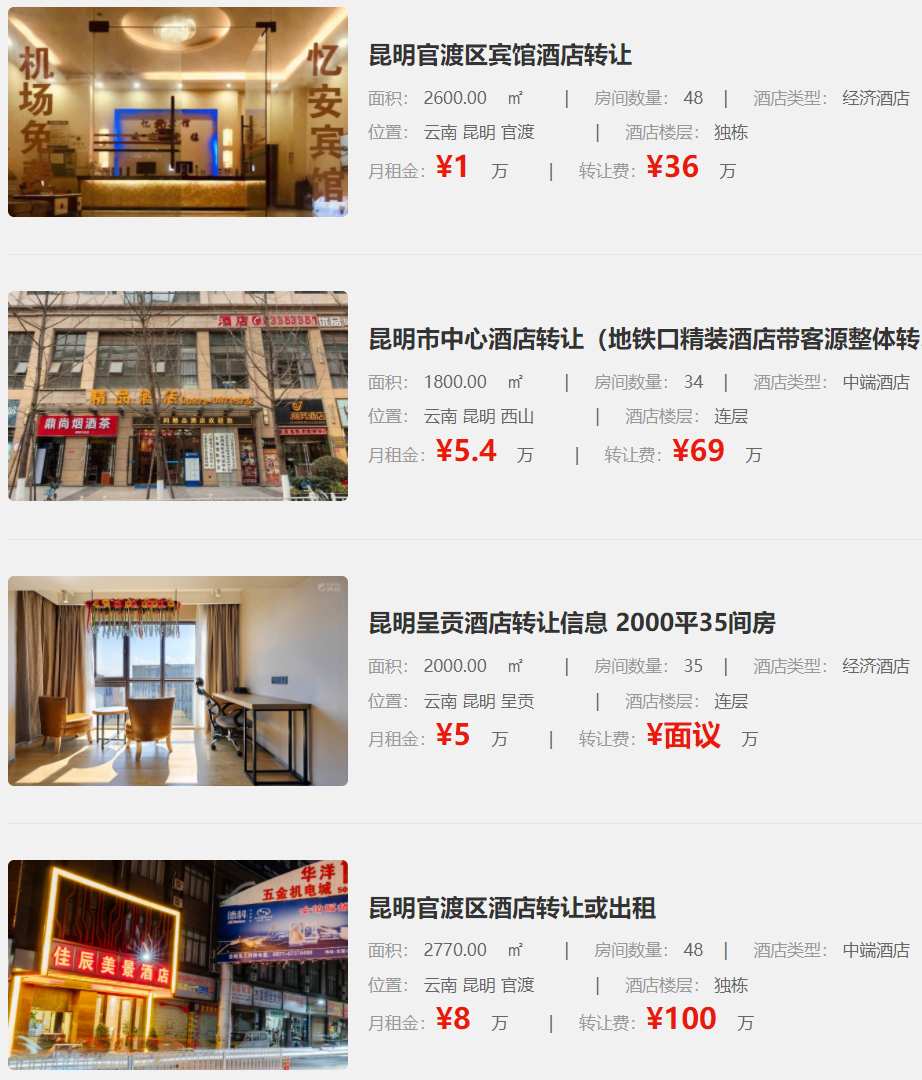Open listing 昆明官渡区宾馆酒店转让
Viewport: 922px width, 1080px height.
(500, 55)
